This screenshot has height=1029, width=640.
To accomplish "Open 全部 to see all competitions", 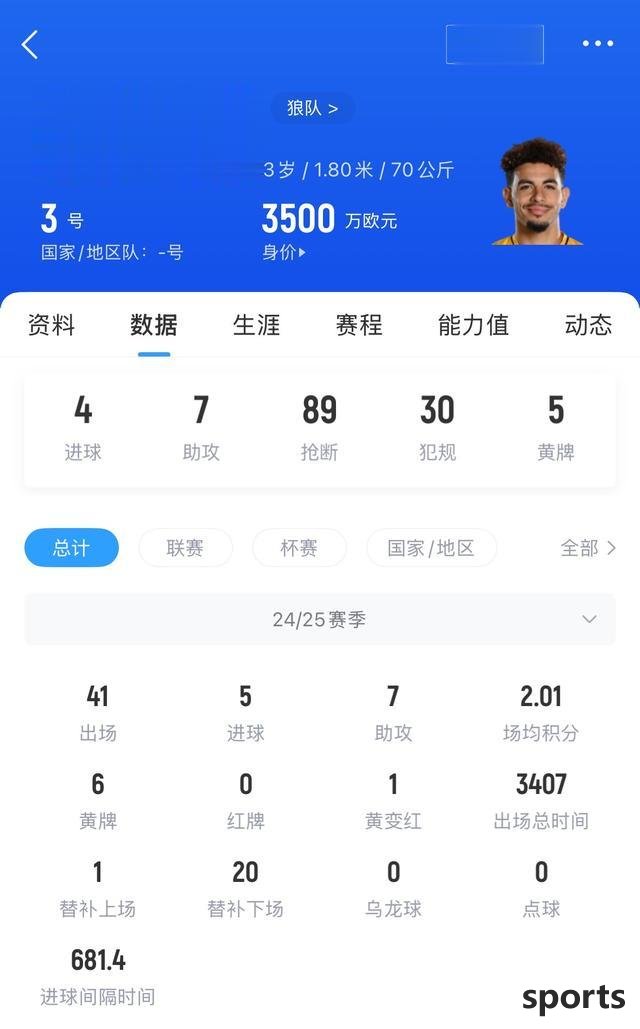I will click(x=588, y=548).
